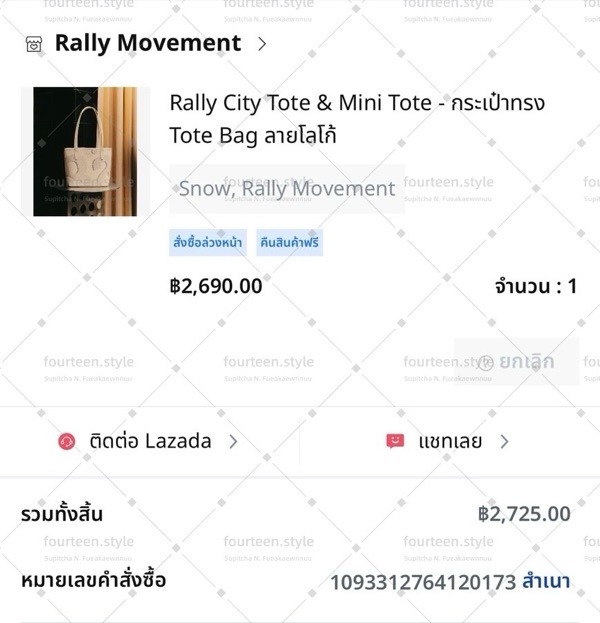Open the Rally City Tote product image

pyautogui.click(x=85, y=151)
